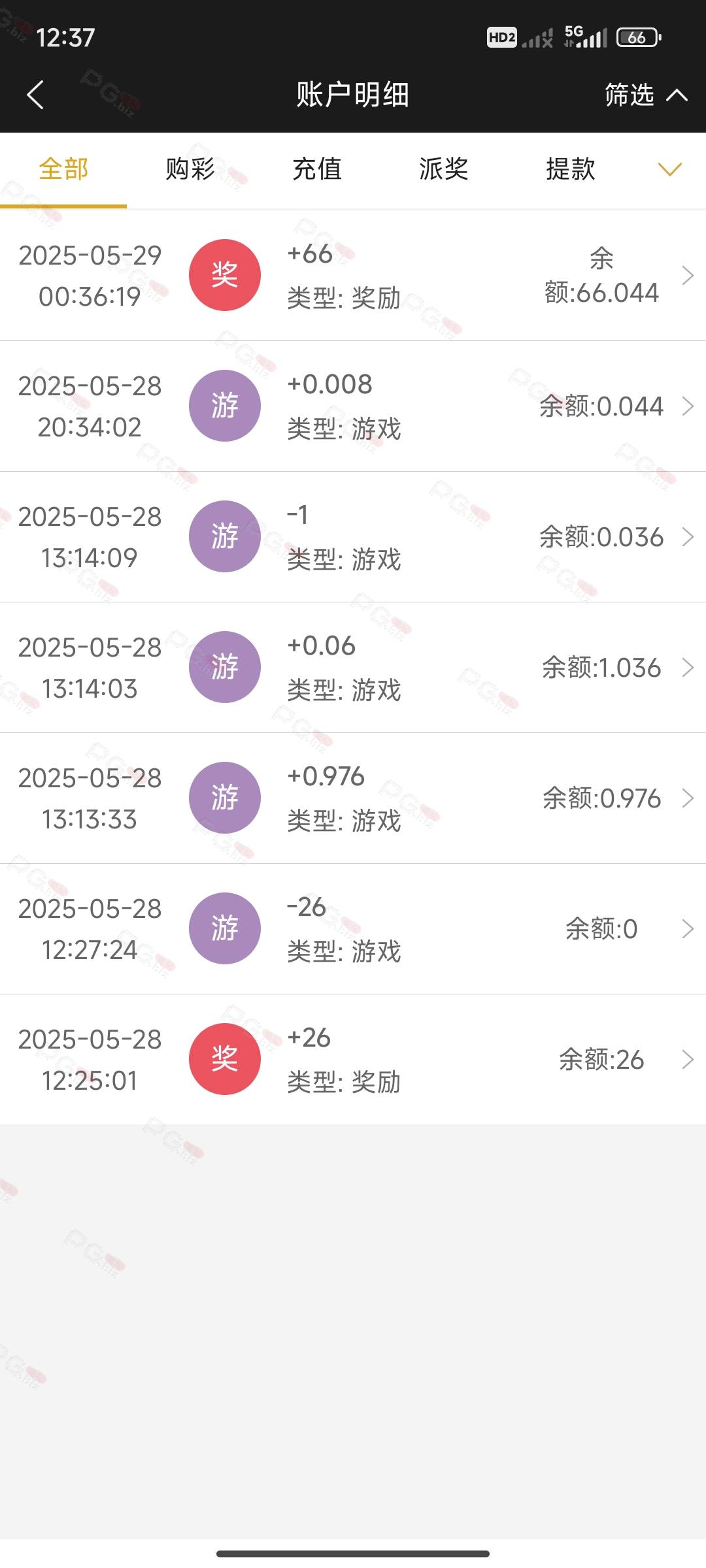Switch to the 提款 tab

pyautogui.click(x=571, y=169)
